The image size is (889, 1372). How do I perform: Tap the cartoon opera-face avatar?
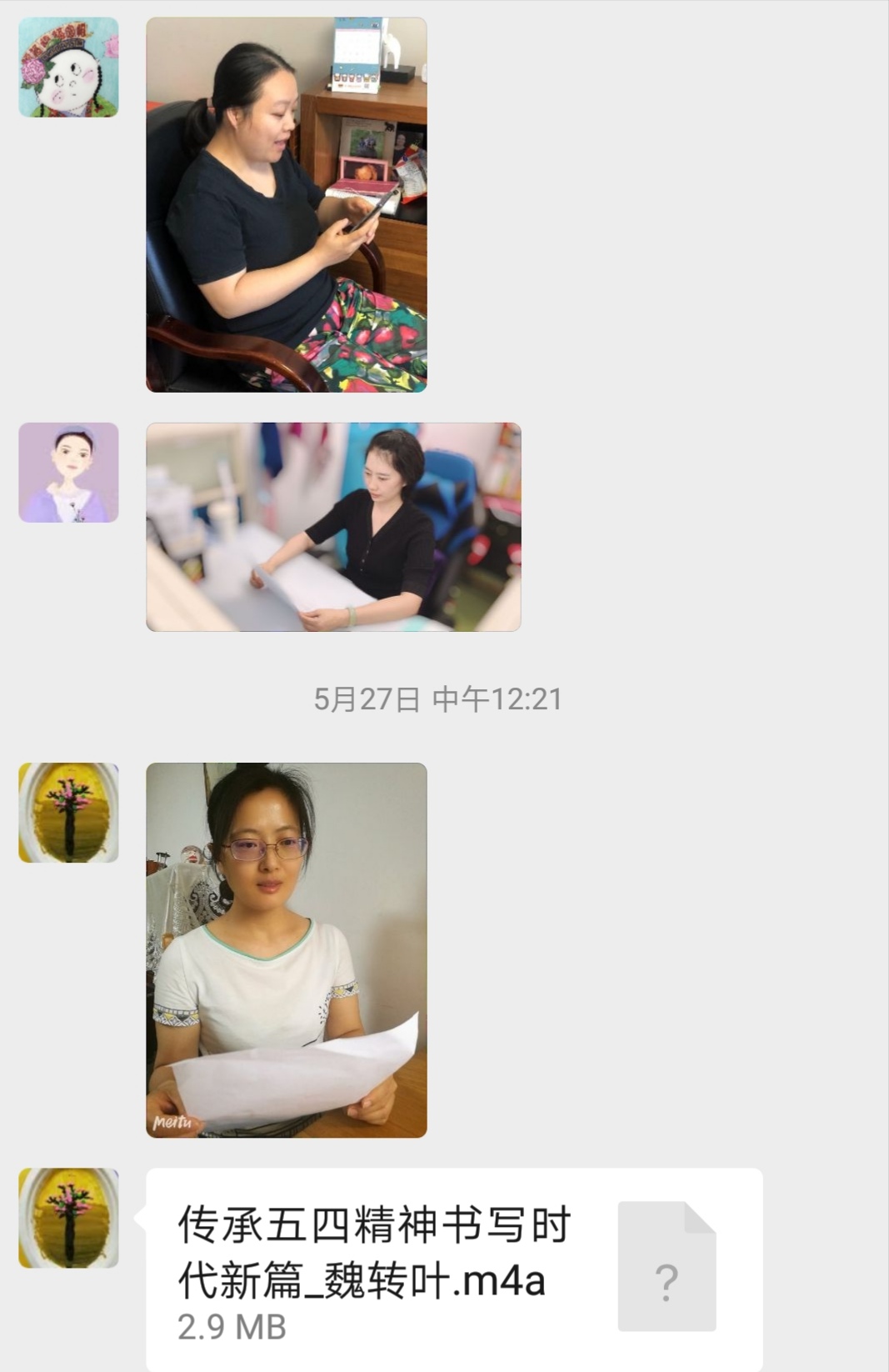[x=68, y=68]
